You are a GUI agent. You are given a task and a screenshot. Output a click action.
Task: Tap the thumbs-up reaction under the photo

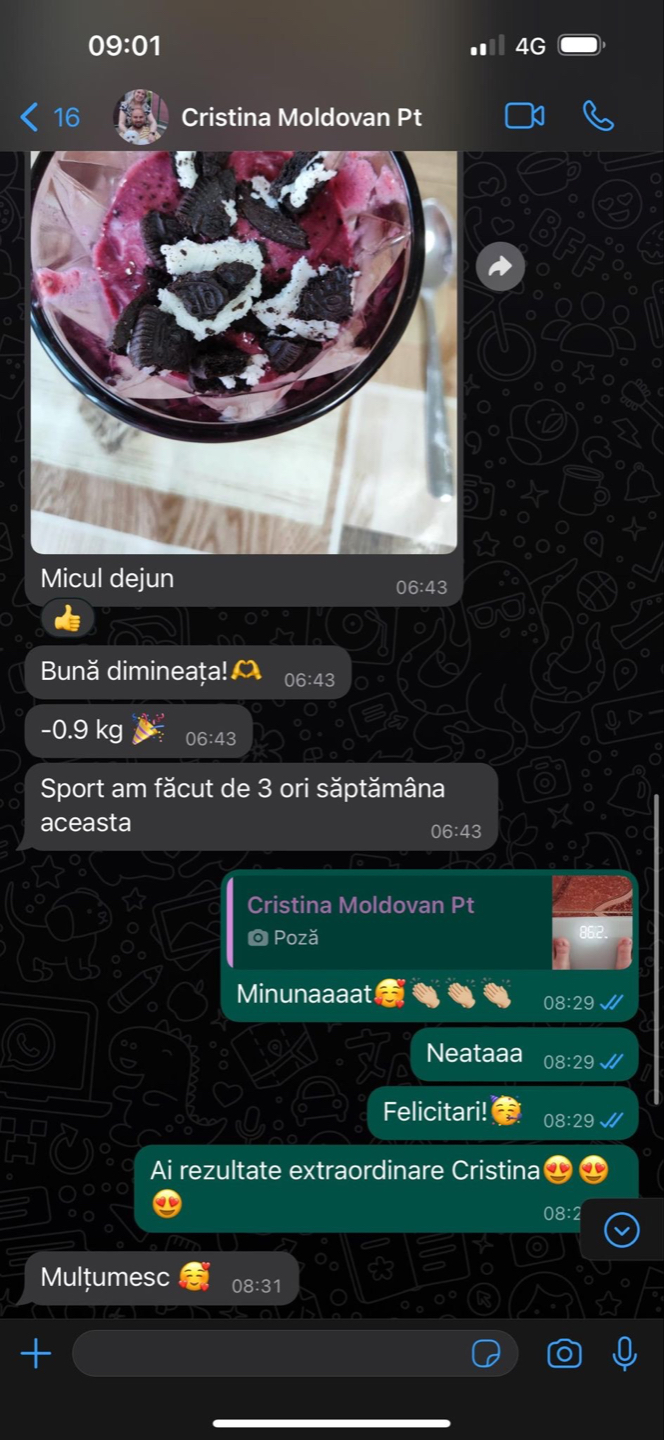click(x=68, y=620)
